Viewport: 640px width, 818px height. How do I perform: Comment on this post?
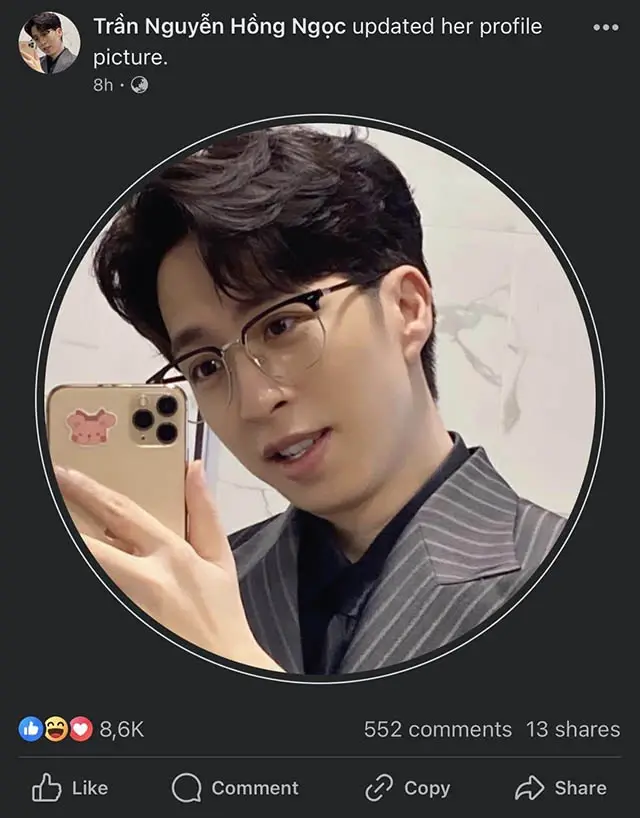coord(235,788)
